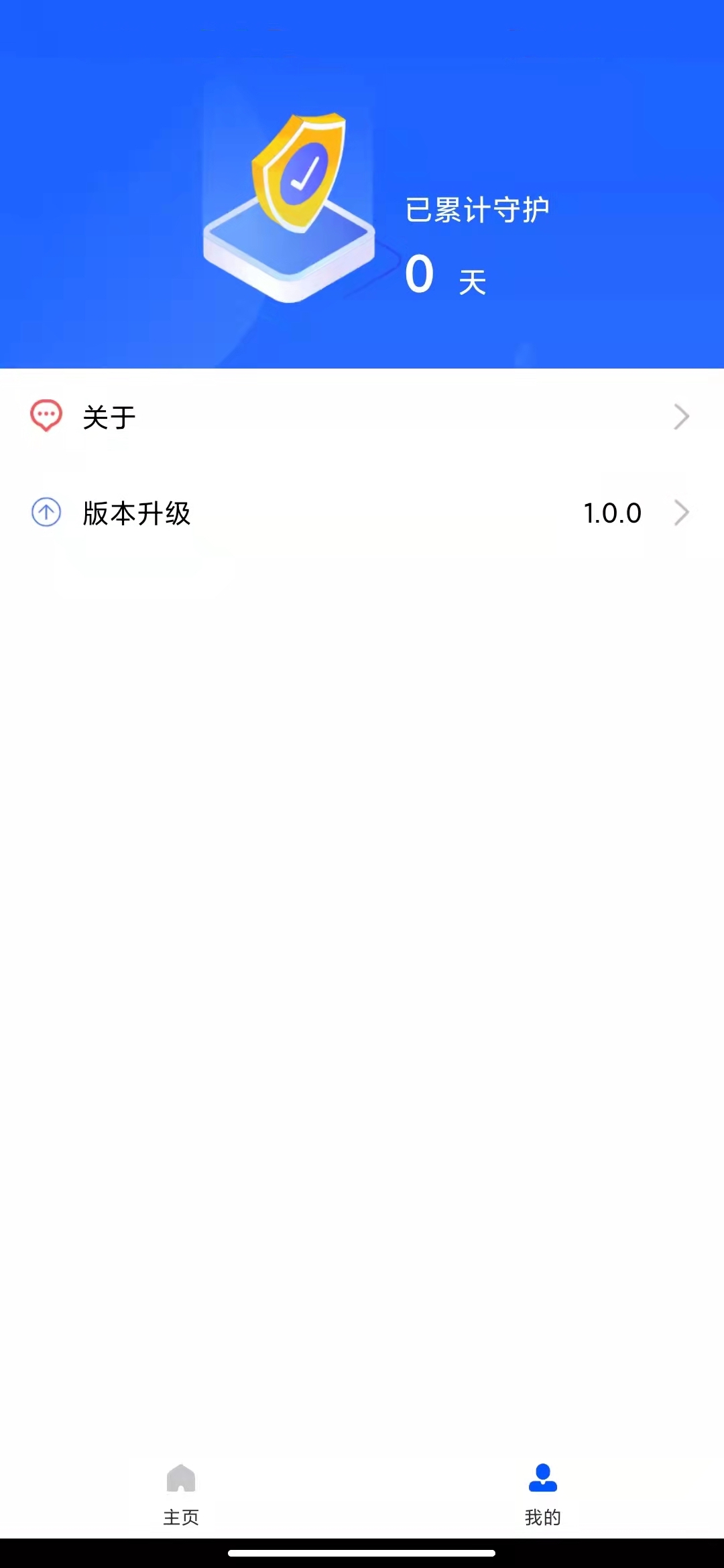
Task: Expand the 关于 row chevron
Action: pos(682,416)
